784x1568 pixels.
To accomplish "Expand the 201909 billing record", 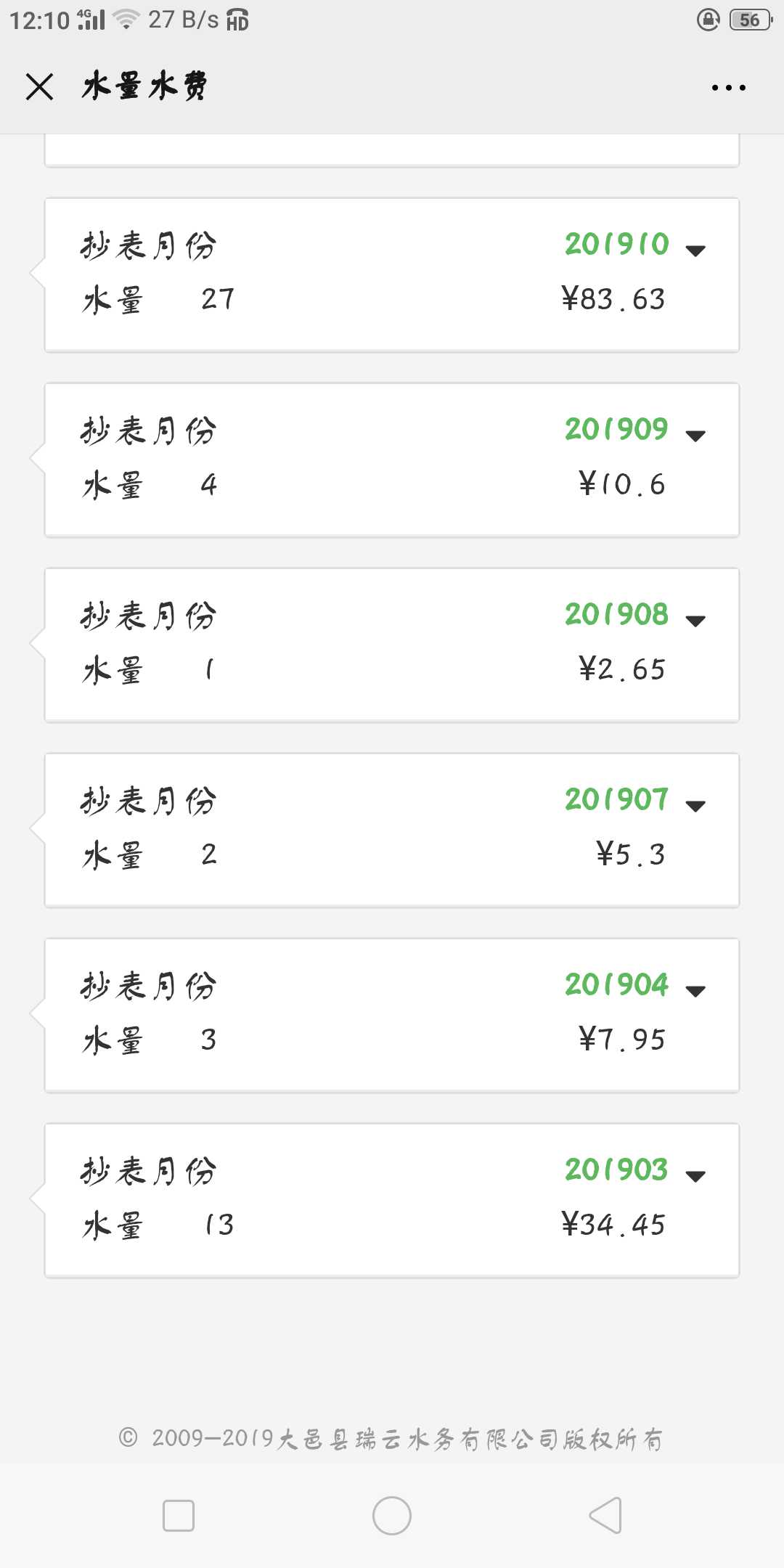I will [695, 436].
